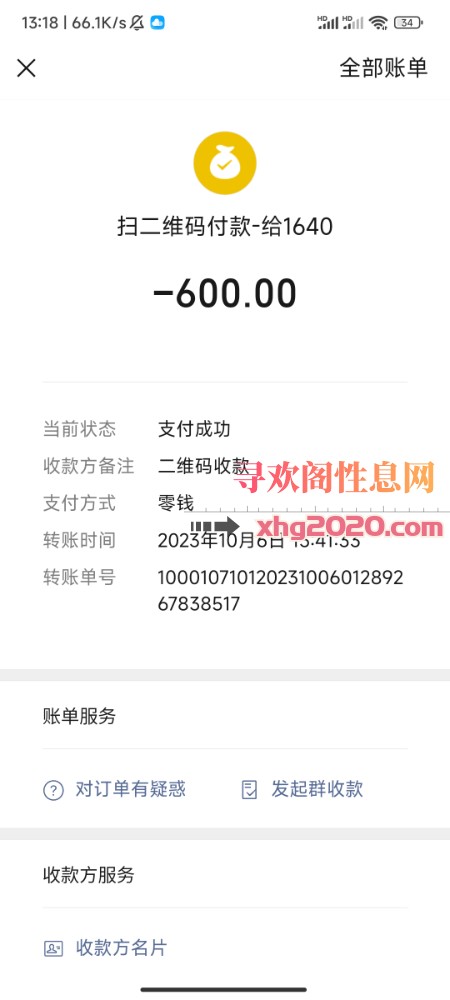Open 全部账单 to view all bills
The width and height of the screenshot is (450, 1000).
coord(383,68)
